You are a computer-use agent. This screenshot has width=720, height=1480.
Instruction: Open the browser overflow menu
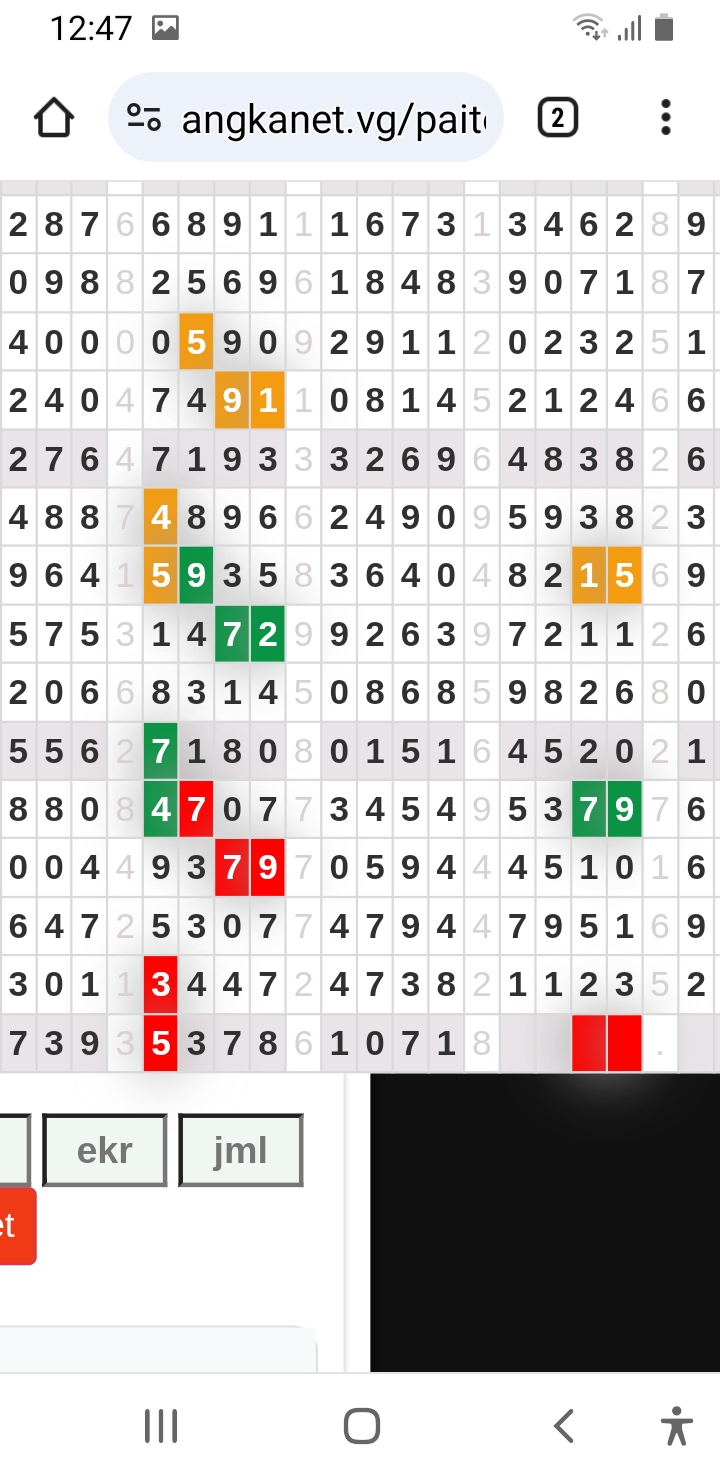(665, 118)
